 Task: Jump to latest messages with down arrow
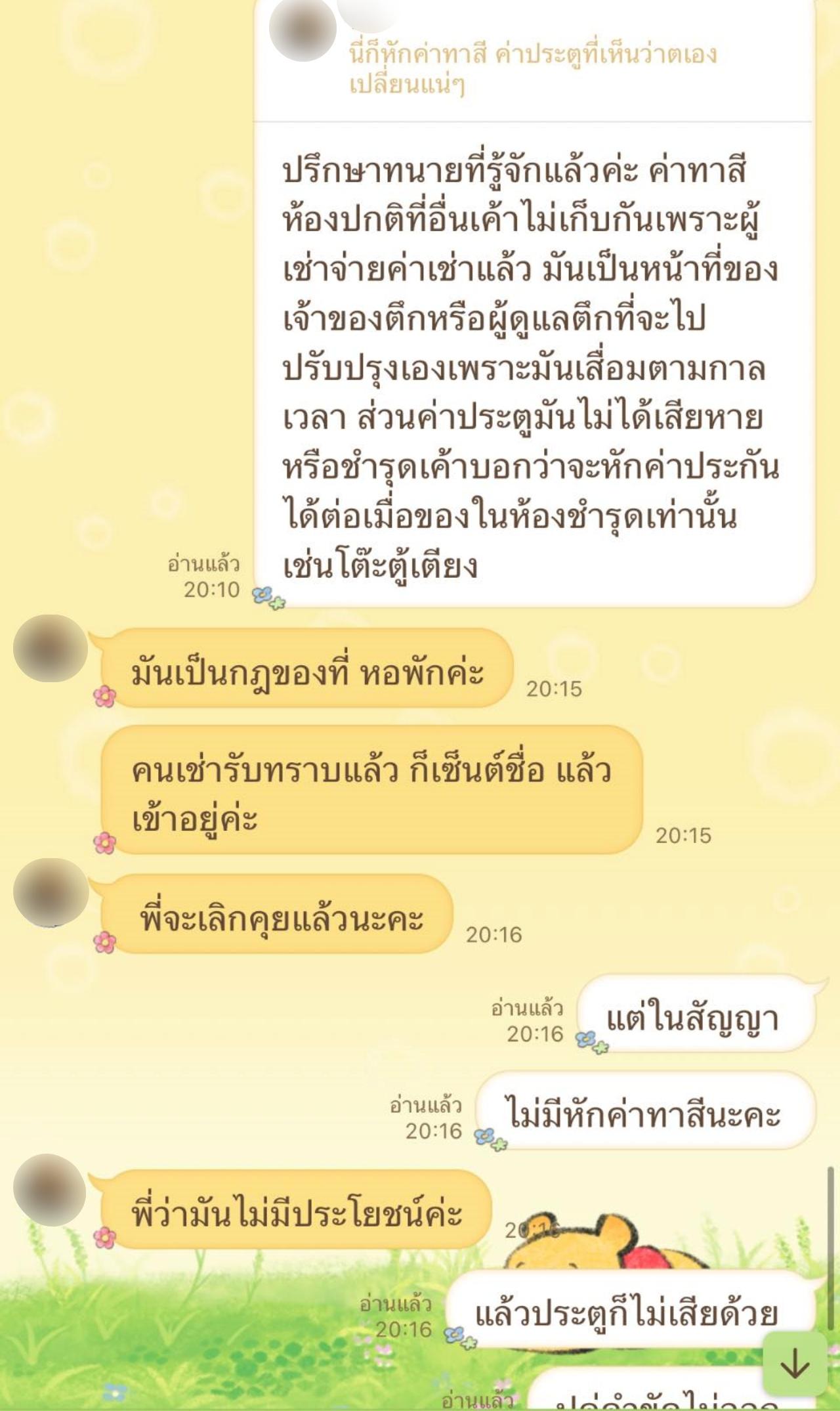[x=795, y=1364]
